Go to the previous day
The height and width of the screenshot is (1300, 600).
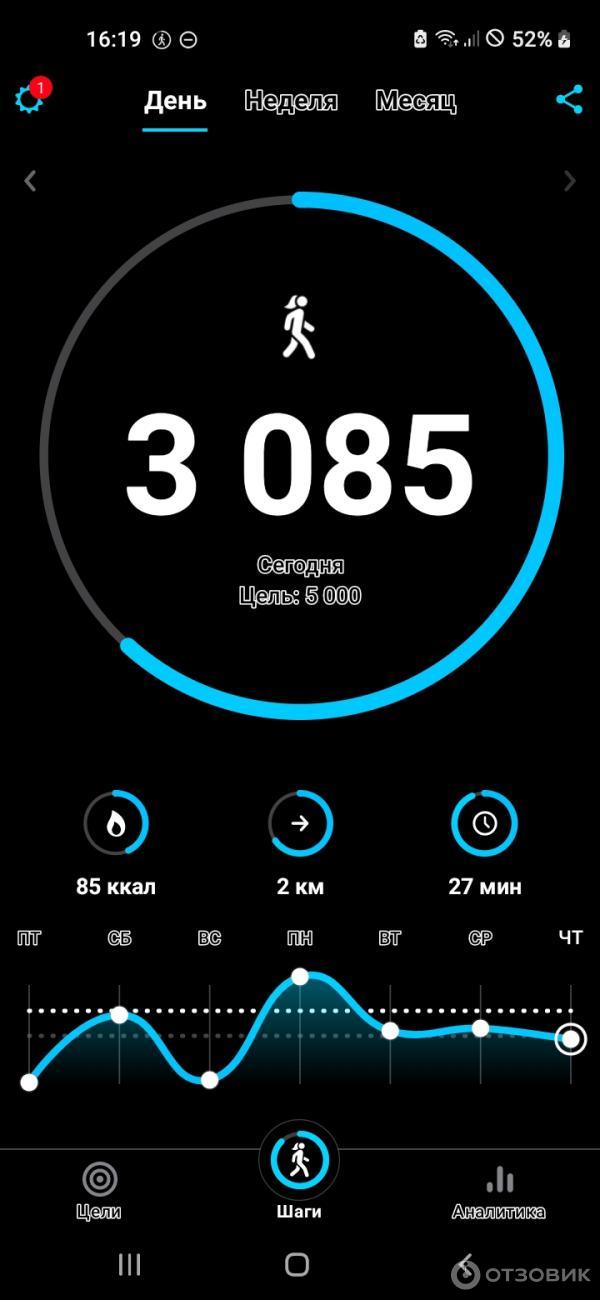point(31,181)
